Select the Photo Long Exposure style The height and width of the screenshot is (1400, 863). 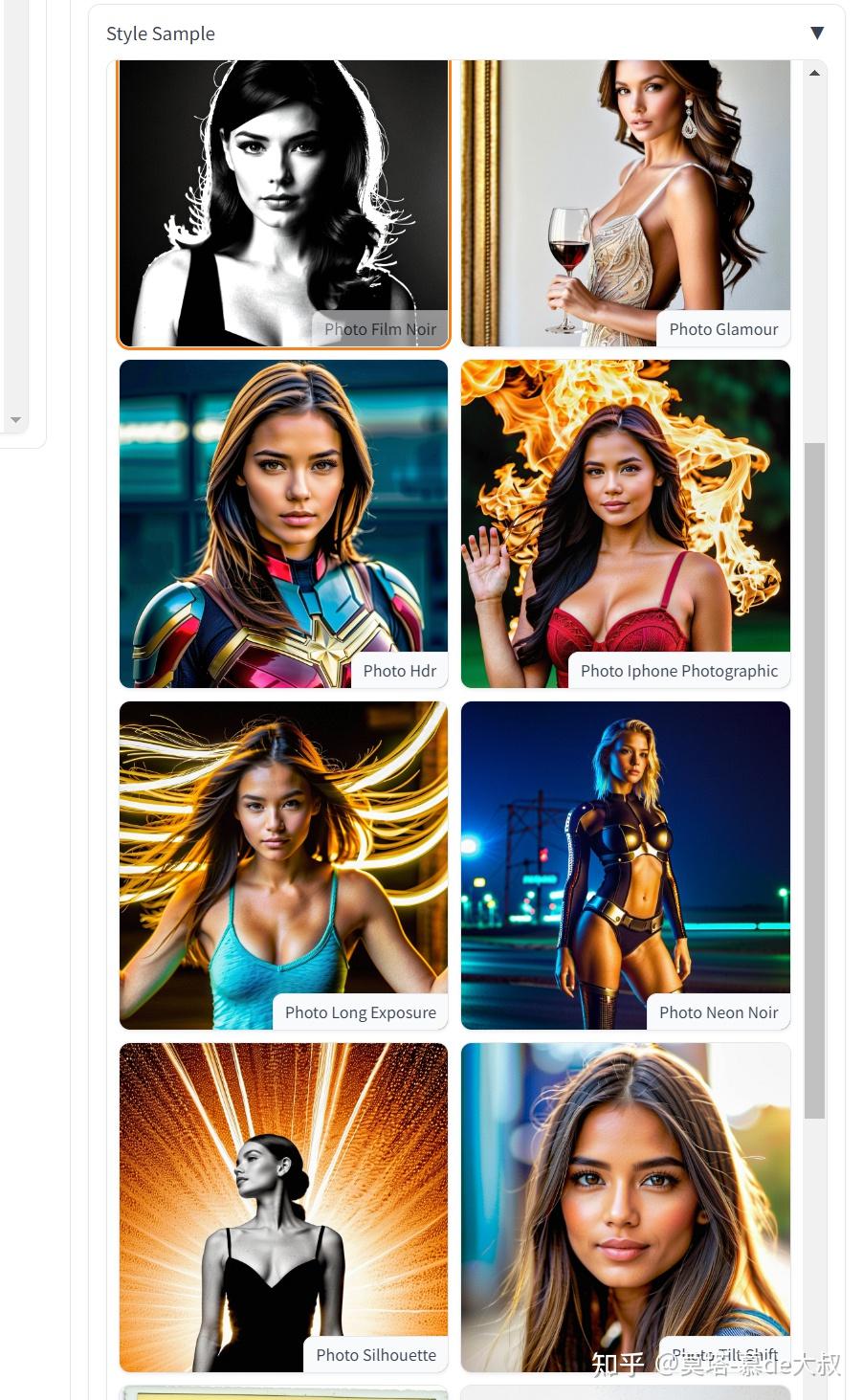283,865
